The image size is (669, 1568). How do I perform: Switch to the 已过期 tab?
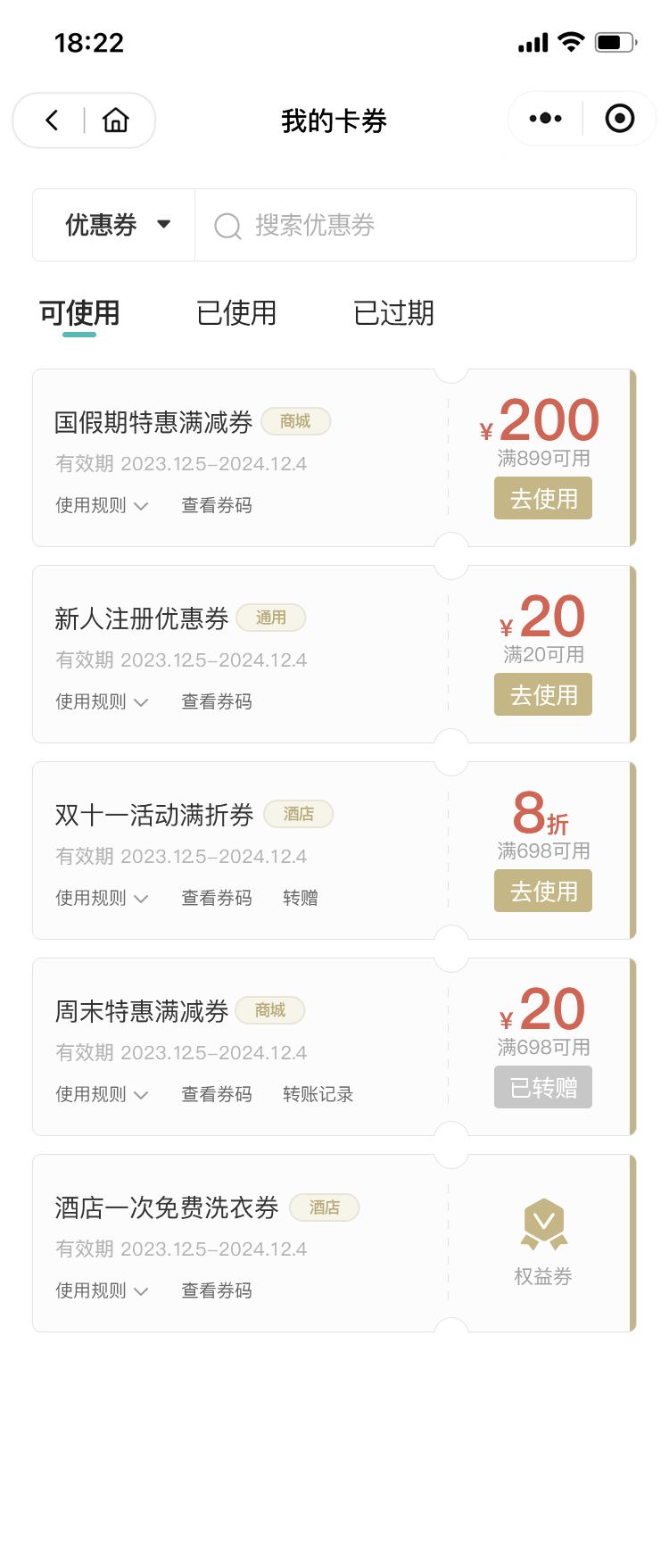[x=393, y=313]
